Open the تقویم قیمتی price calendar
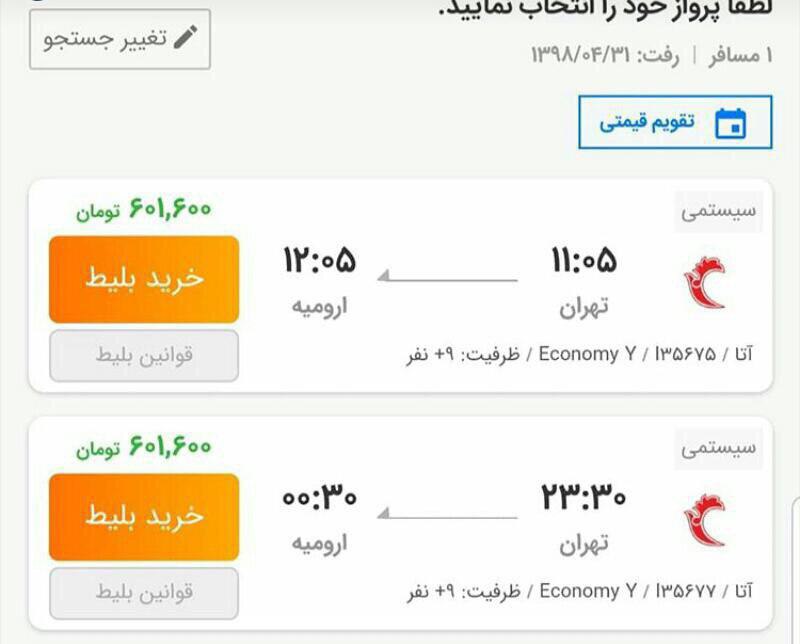Image resolution: width=800 pixels, height=644 pixels. (675, 122)
